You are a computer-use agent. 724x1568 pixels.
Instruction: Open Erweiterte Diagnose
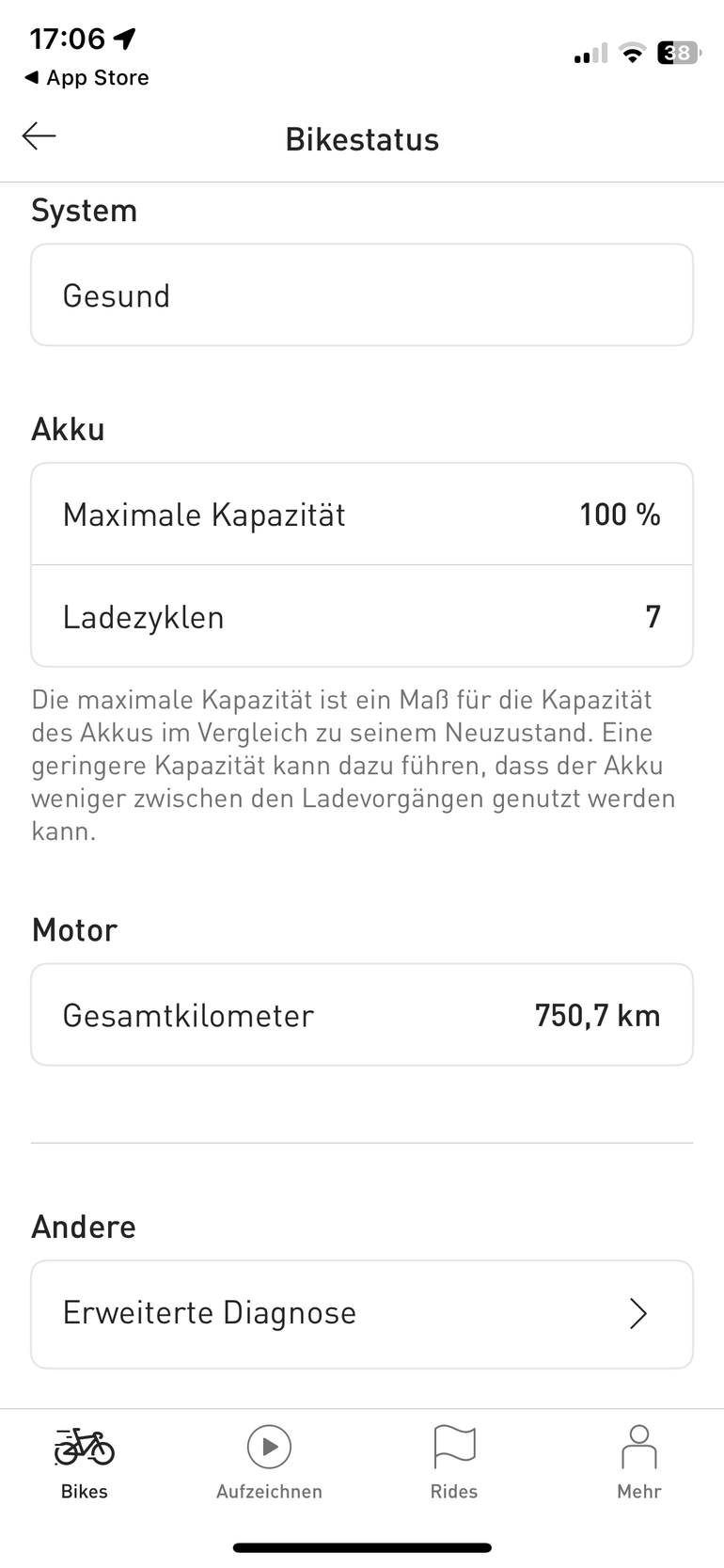point(362,1313)
